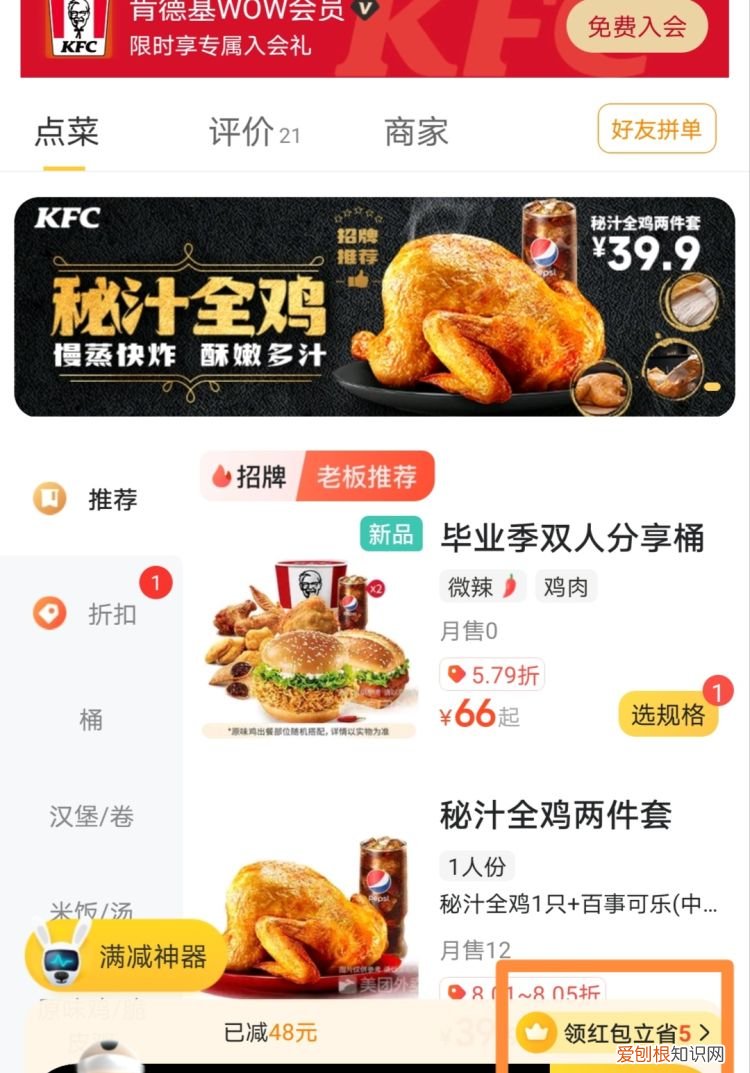Viewport: 750px width, 1073px height.
Task: Select the 推荐 category icon in sidebar
Action: coord(49,498)
